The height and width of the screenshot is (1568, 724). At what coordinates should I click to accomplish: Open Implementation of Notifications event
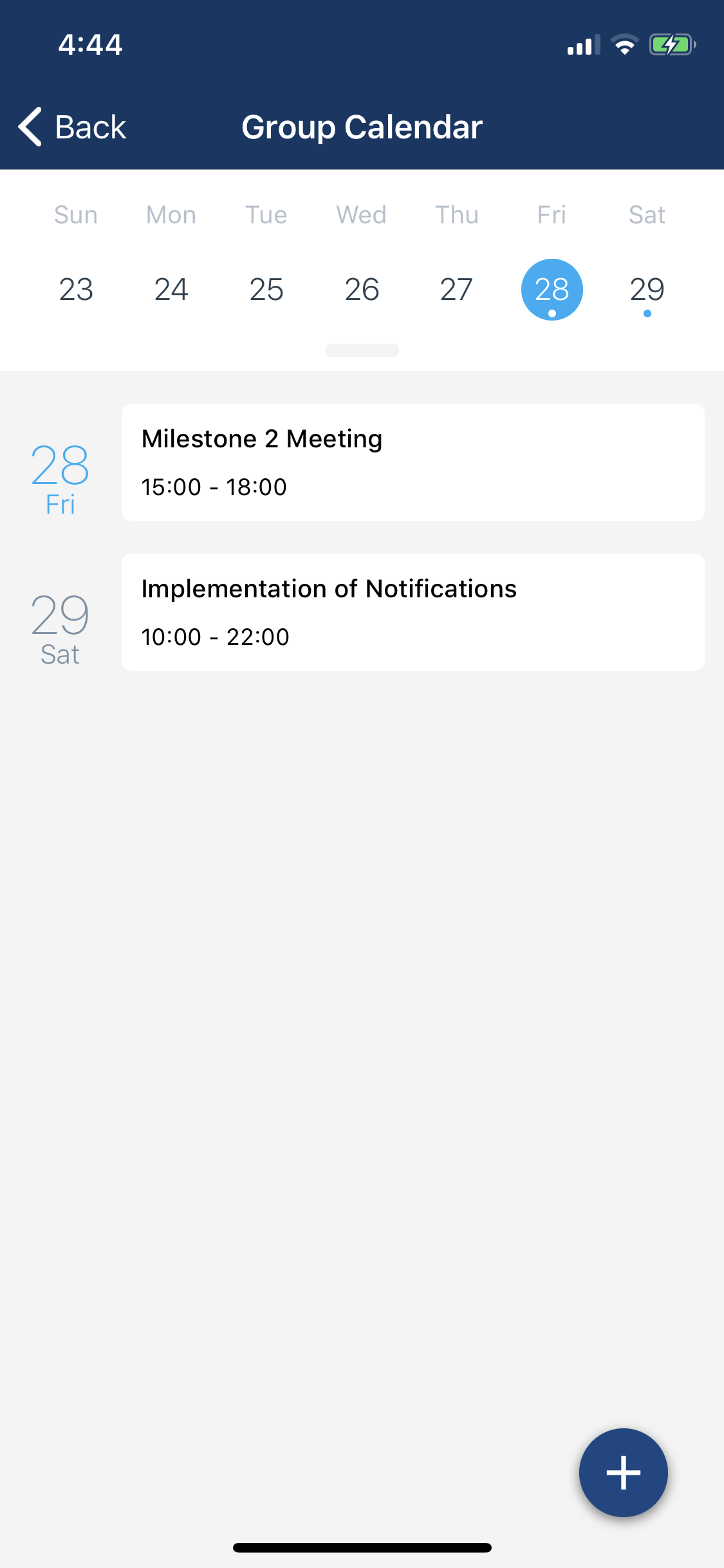(x=413, y=612)
